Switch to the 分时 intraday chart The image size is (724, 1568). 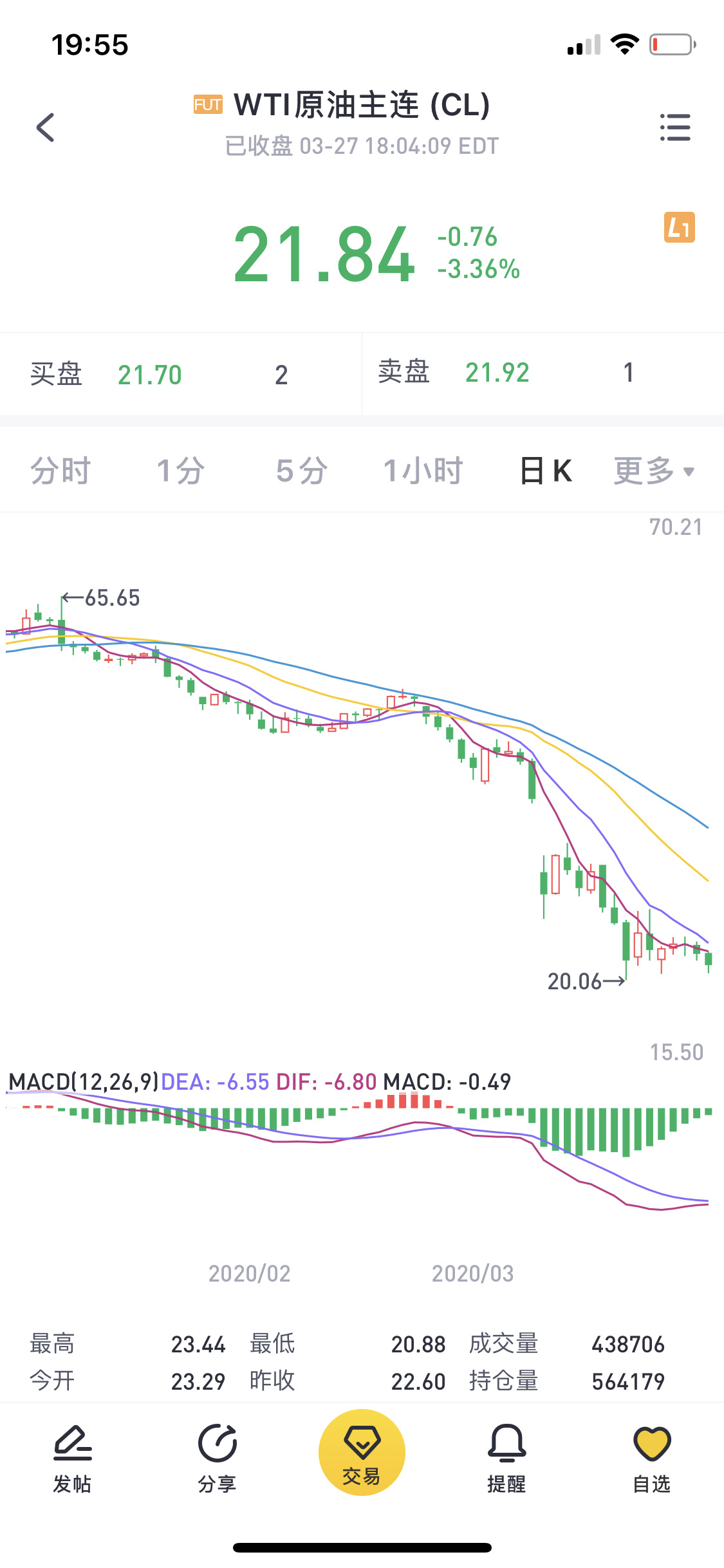tap(60, 471)
